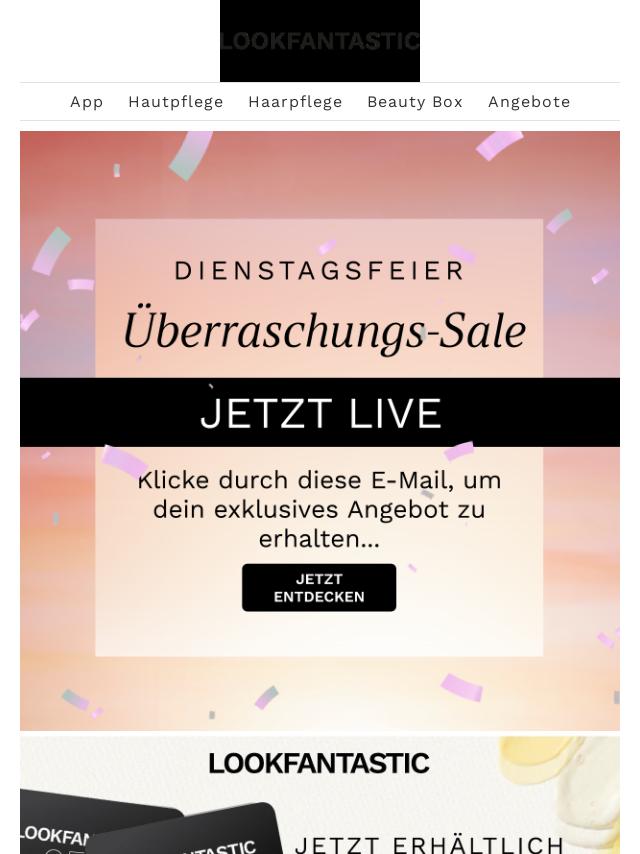Open the Haarpflege link
This screenshot has width=640, height=854.
295,102
